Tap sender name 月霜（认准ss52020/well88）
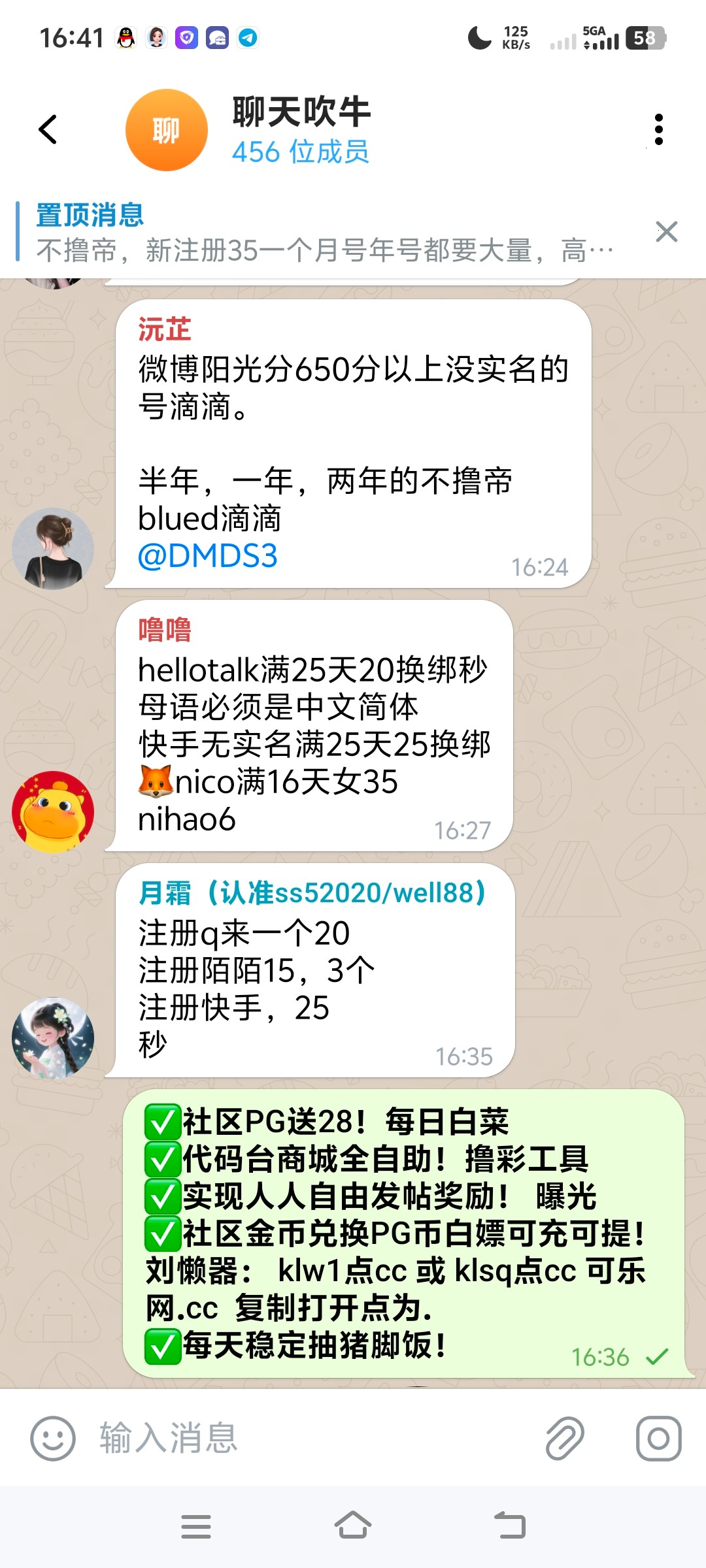 click(x=312, y=892)
